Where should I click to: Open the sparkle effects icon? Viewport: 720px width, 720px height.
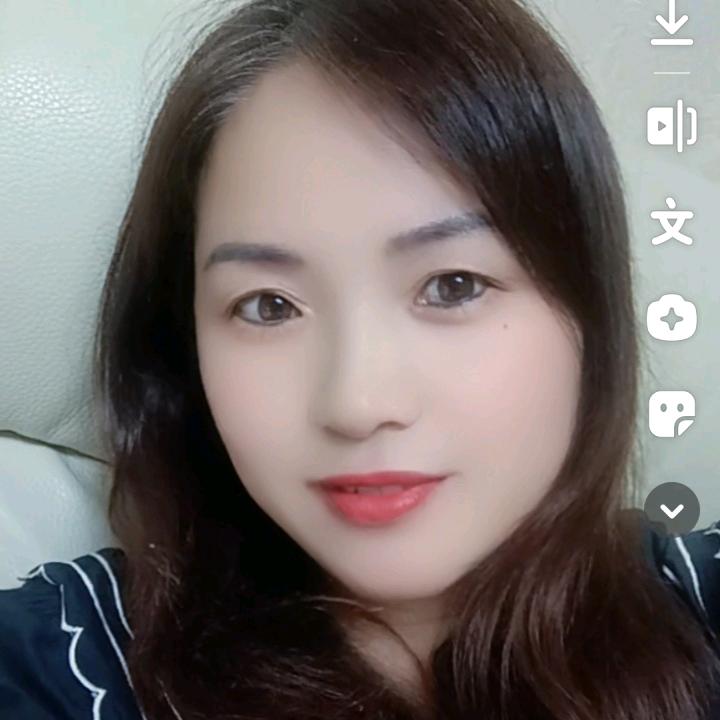[672, 318]
